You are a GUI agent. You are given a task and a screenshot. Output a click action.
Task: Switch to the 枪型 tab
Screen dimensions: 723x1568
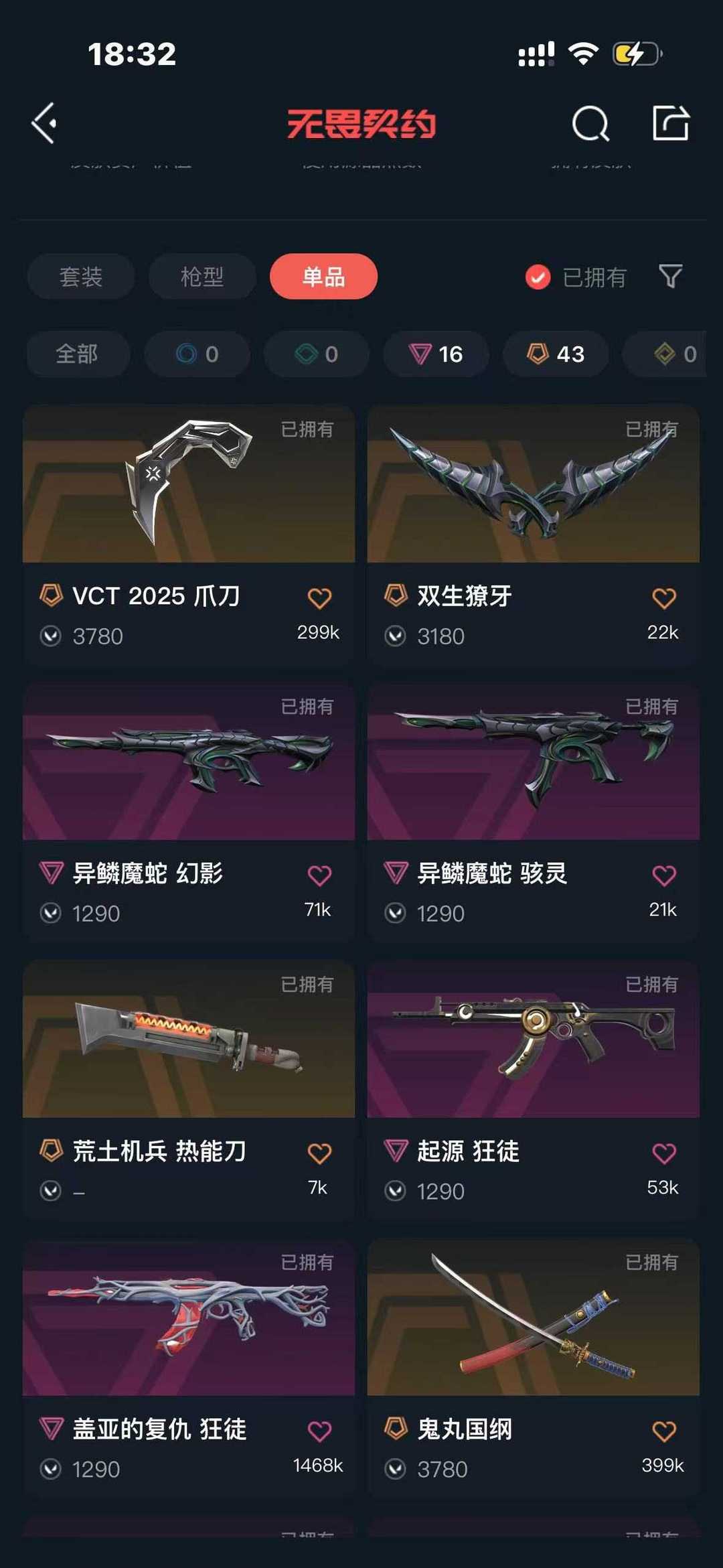point(202,277)
